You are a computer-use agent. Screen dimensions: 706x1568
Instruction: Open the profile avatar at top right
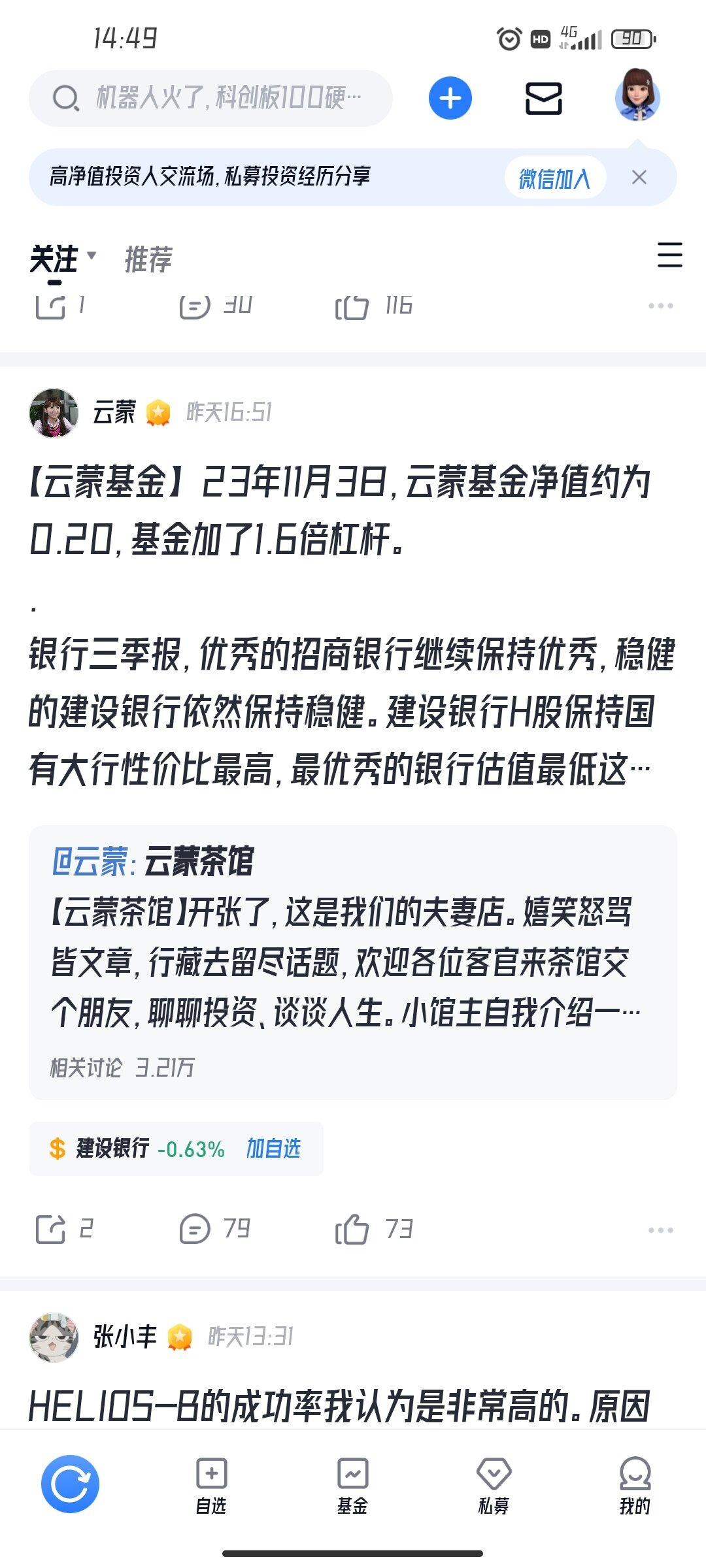[x=637, y=95]
